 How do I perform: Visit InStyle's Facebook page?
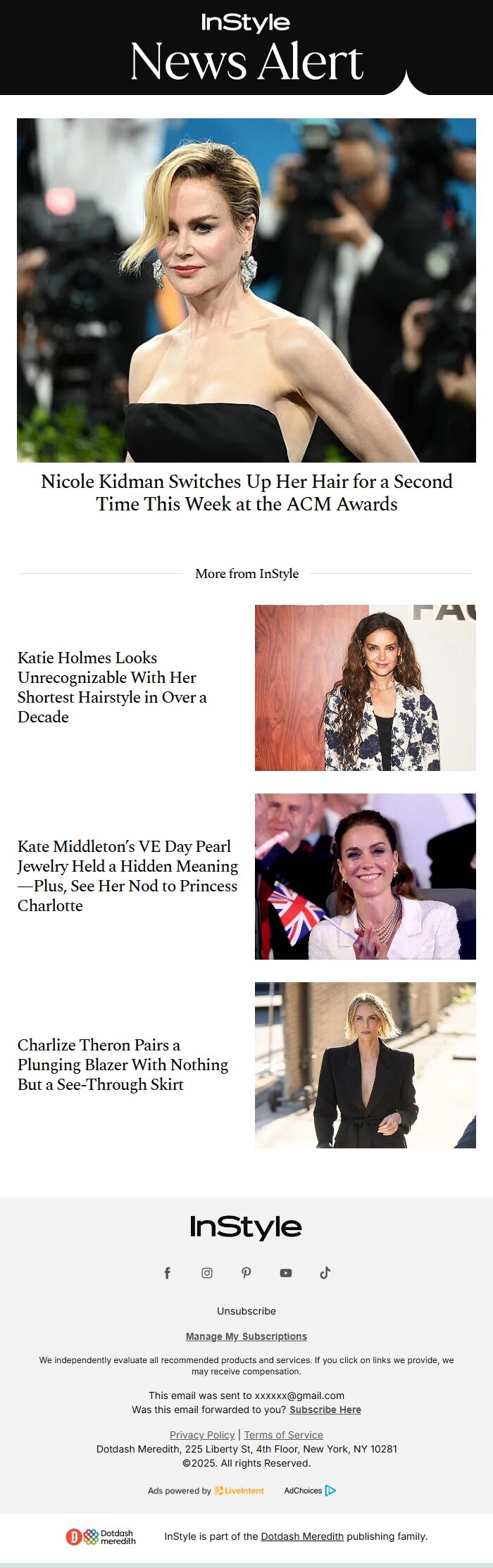click(168, 1273)
